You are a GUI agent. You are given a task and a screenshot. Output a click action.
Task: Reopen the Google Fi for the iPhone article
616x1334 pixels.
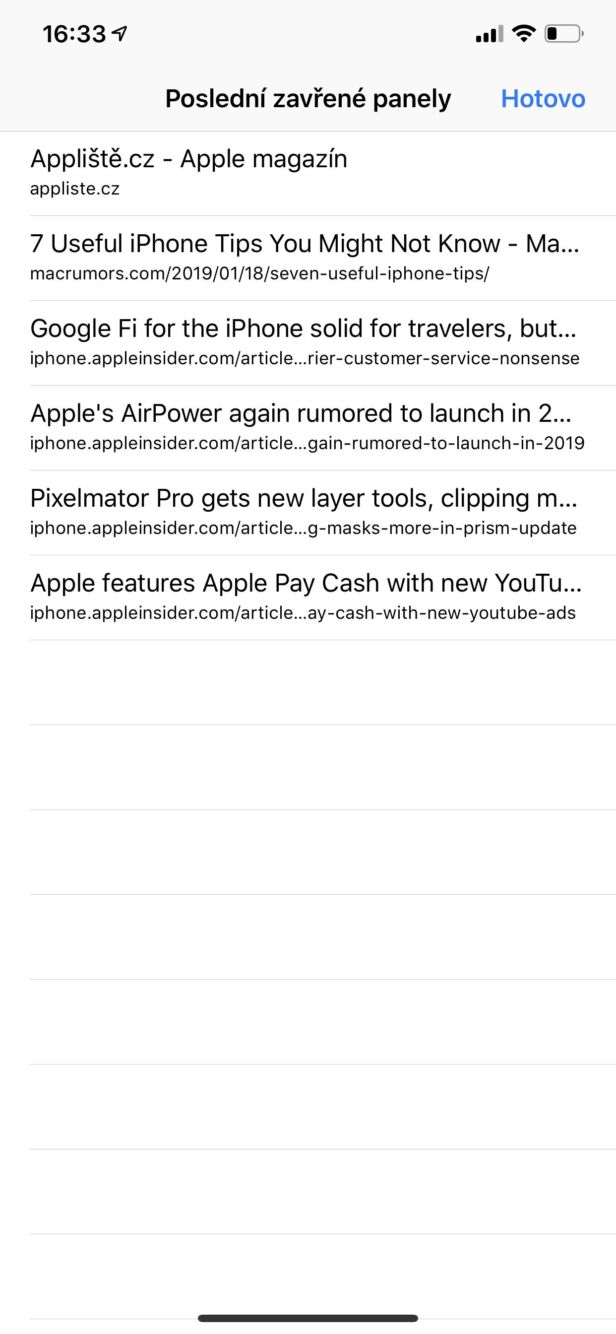point(308,343)
